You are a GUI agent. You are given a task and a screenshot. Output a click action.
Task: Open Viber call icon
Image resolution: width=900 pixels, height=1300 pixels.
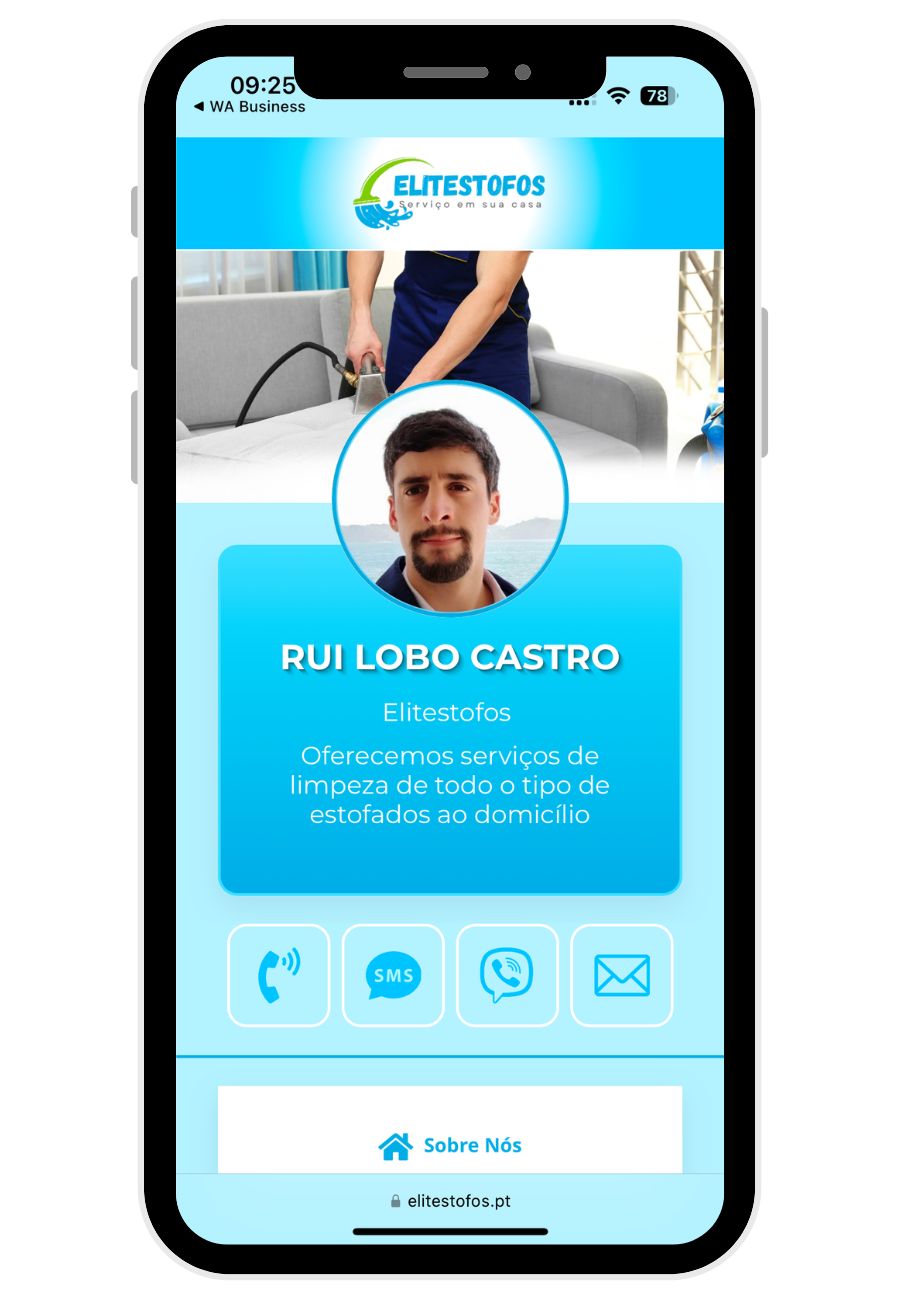(x=507, y=975)
